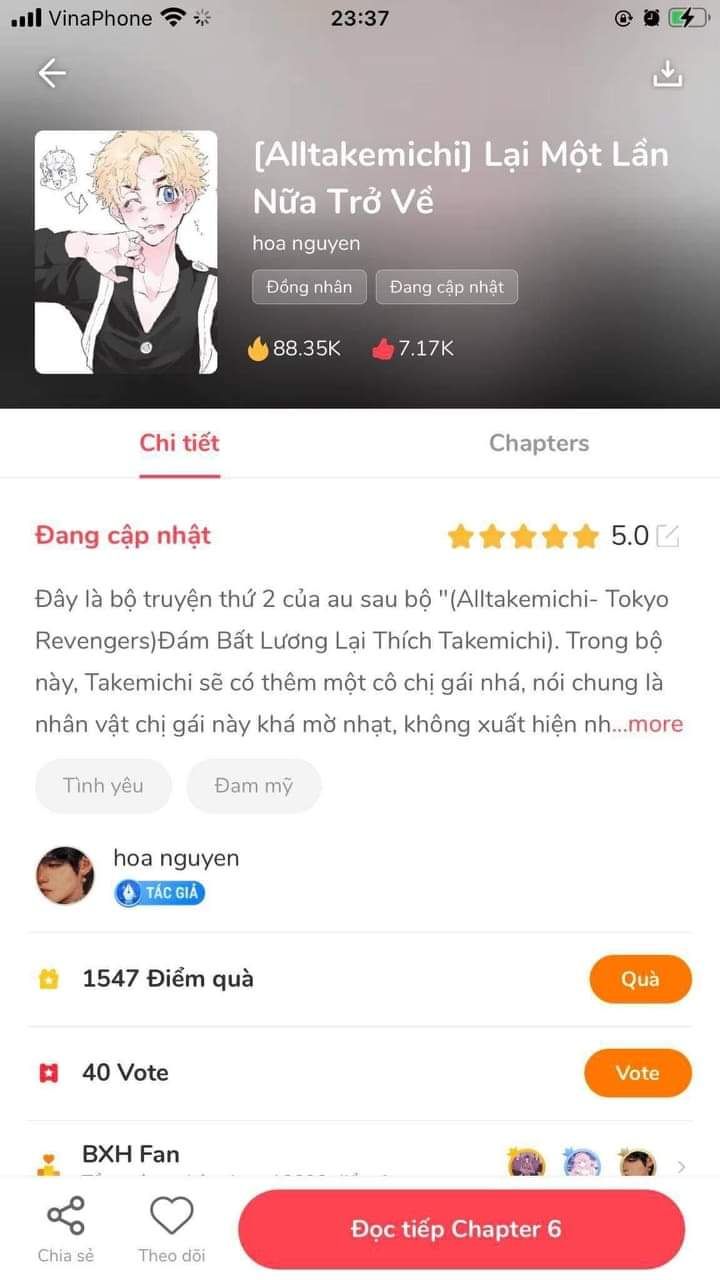This screenshot has width=720, height=1280.
Task: Continue reading Chapter 6
Action: 461,1229
